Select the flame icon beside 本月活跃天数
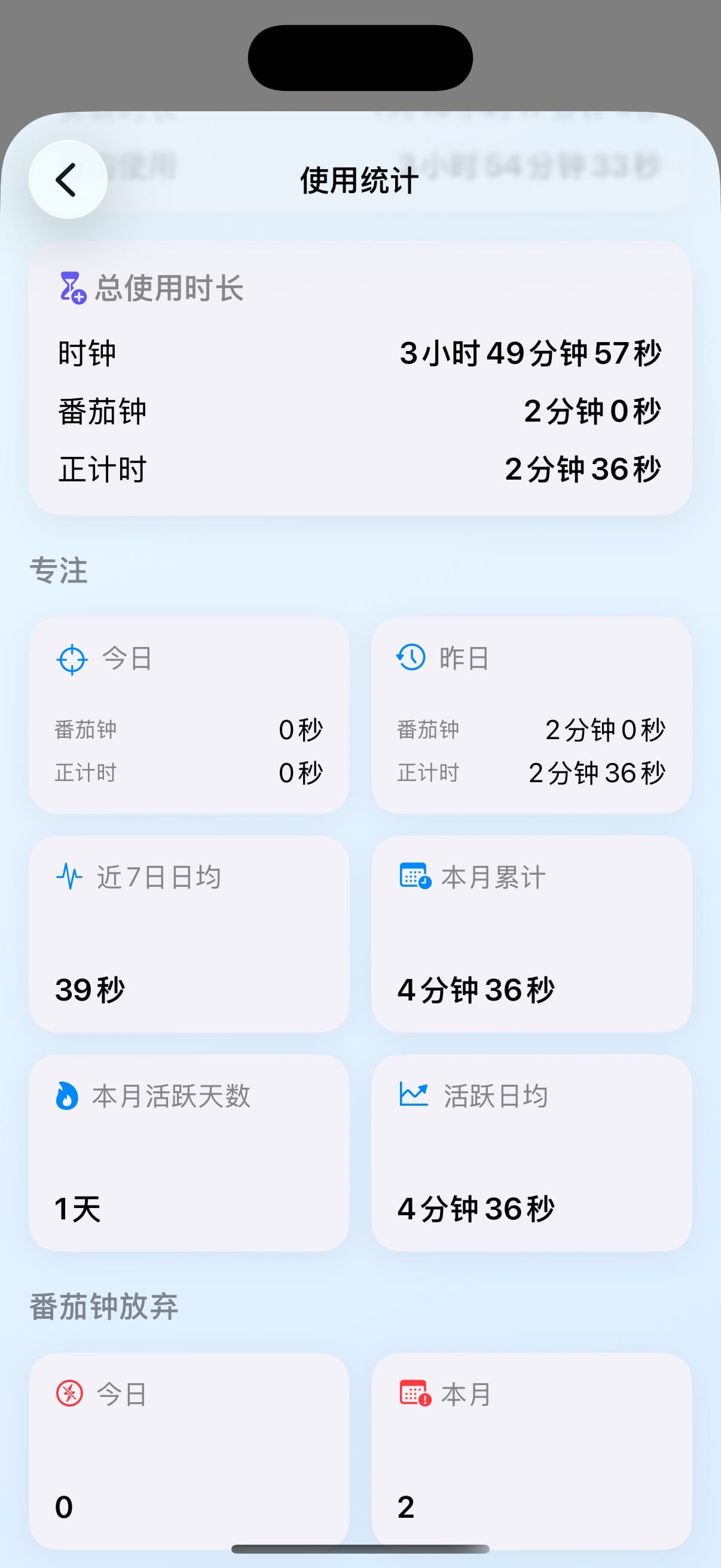Screen dimensions: 721x1568 [x=69, y=1096]
